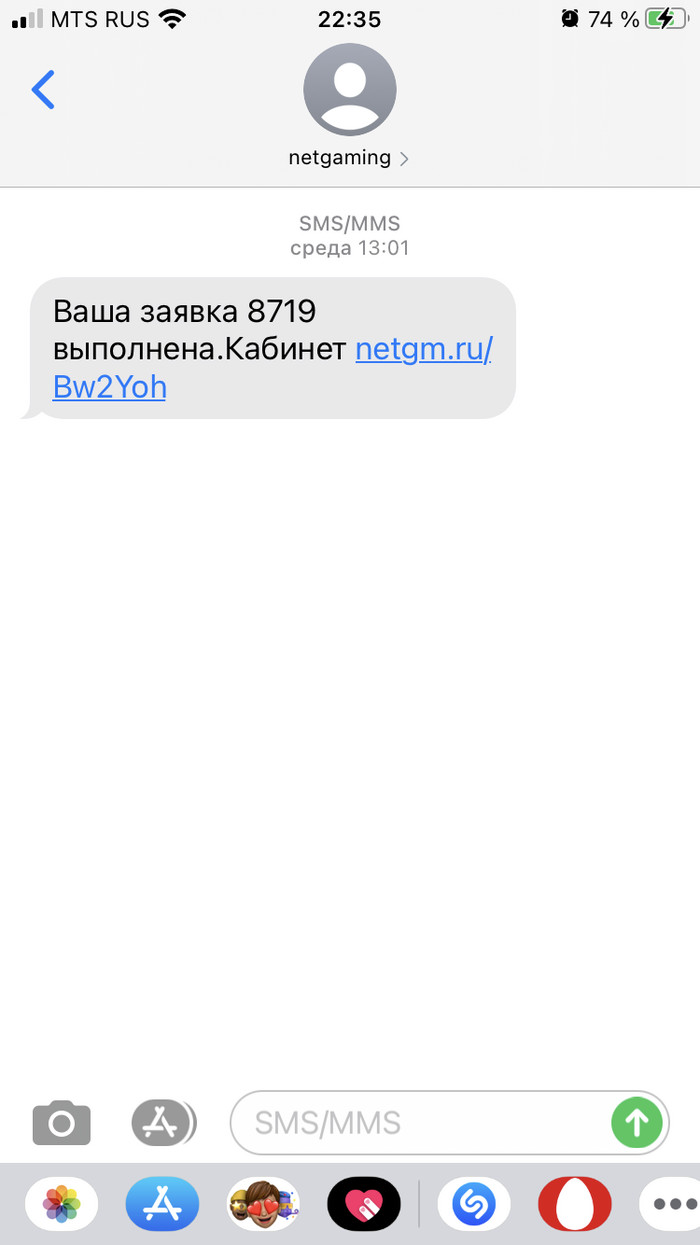Open the red MTS egg app
This screenshot has width=700, height=1245.
pyautogui.click(x=576, y=1204)
